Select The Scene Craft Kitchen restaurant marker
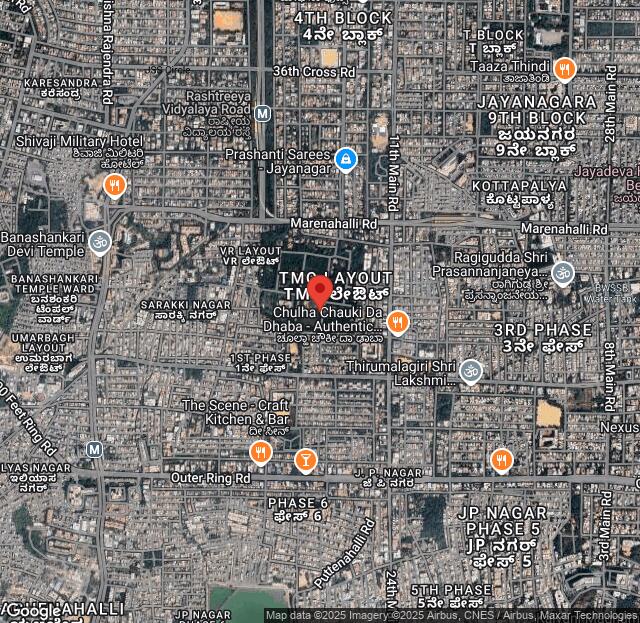 click(260, 453)
